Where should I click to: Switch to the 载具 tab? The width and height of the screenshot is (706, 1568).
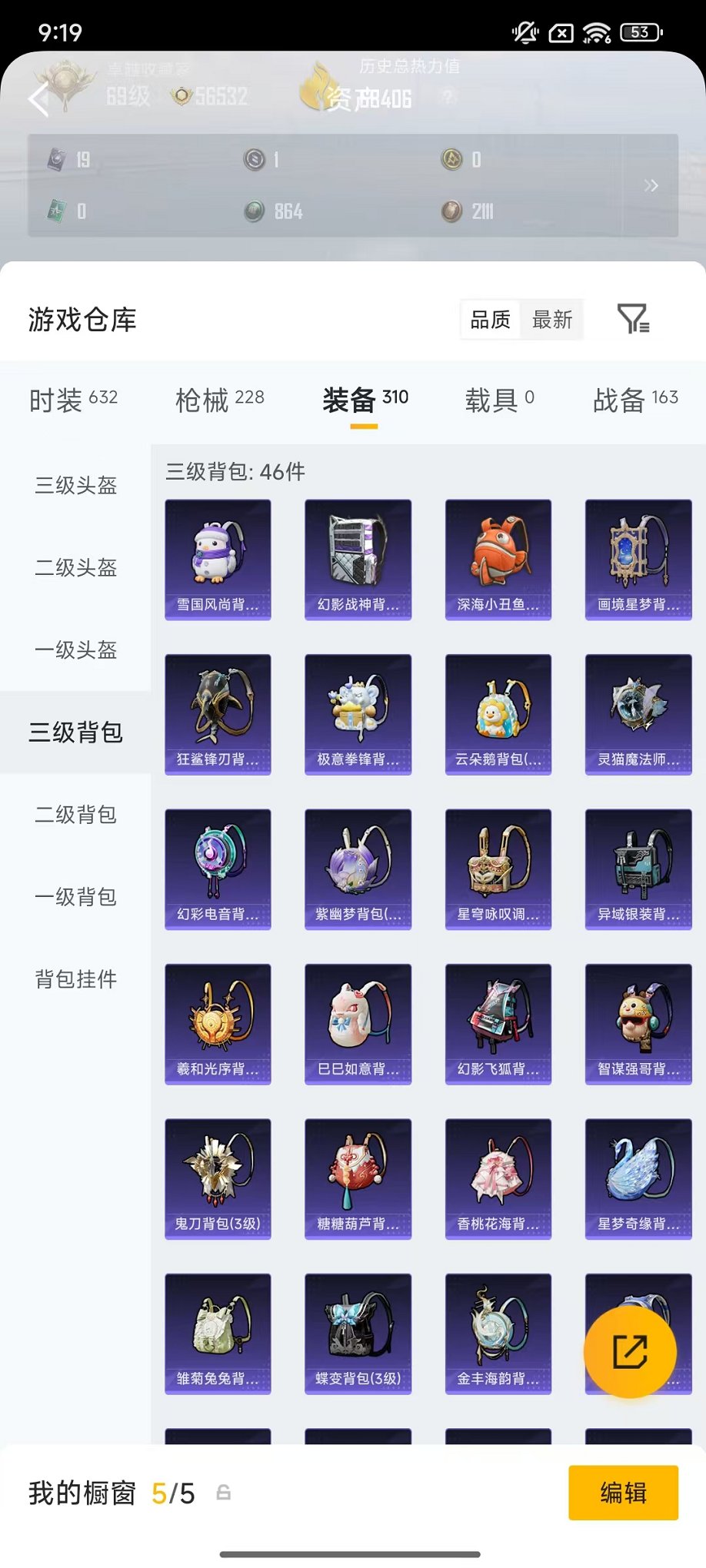click(x=499, y=400)
